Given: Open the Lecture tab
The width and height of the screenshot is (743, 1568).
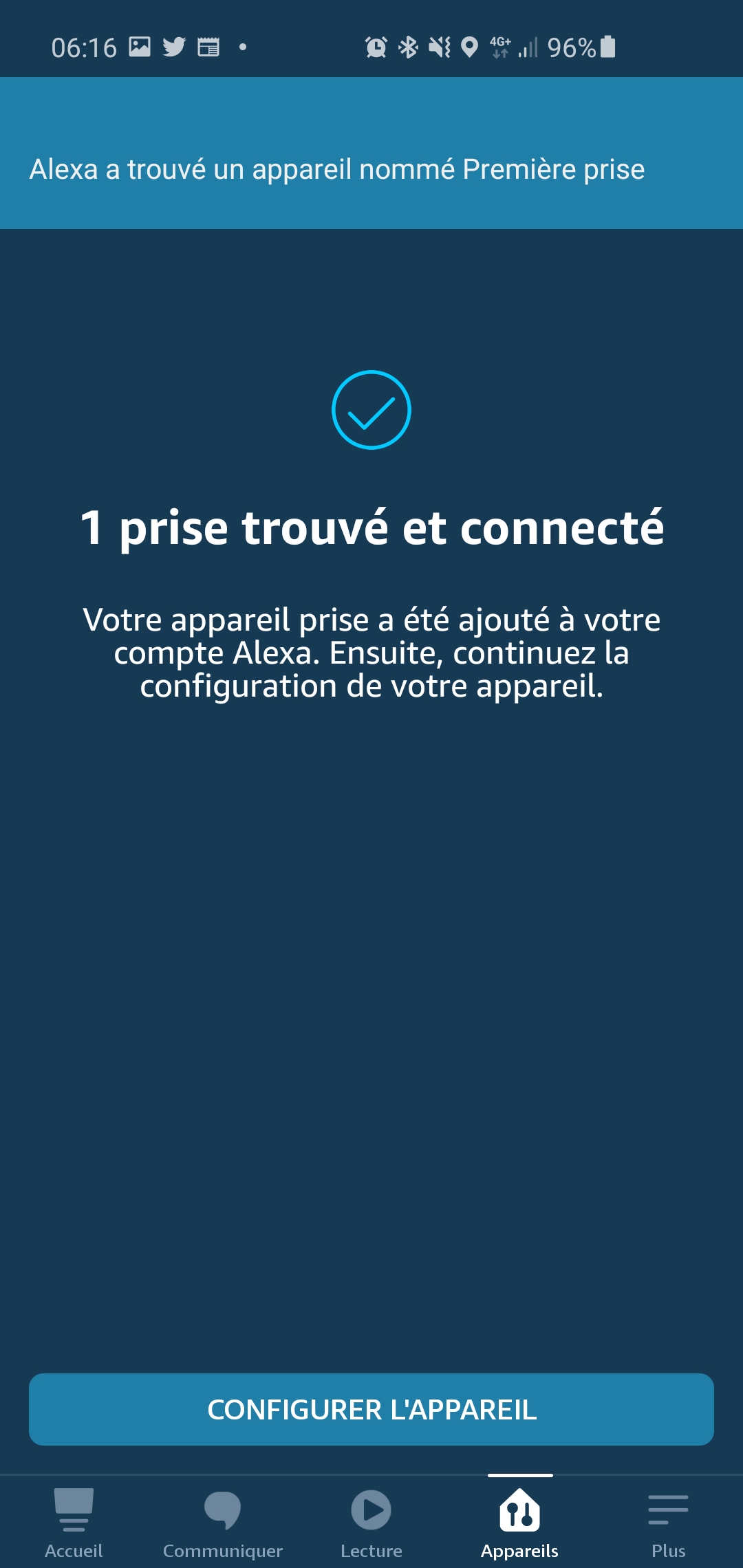Looking at the screenshot, I should click(371, 1523).
